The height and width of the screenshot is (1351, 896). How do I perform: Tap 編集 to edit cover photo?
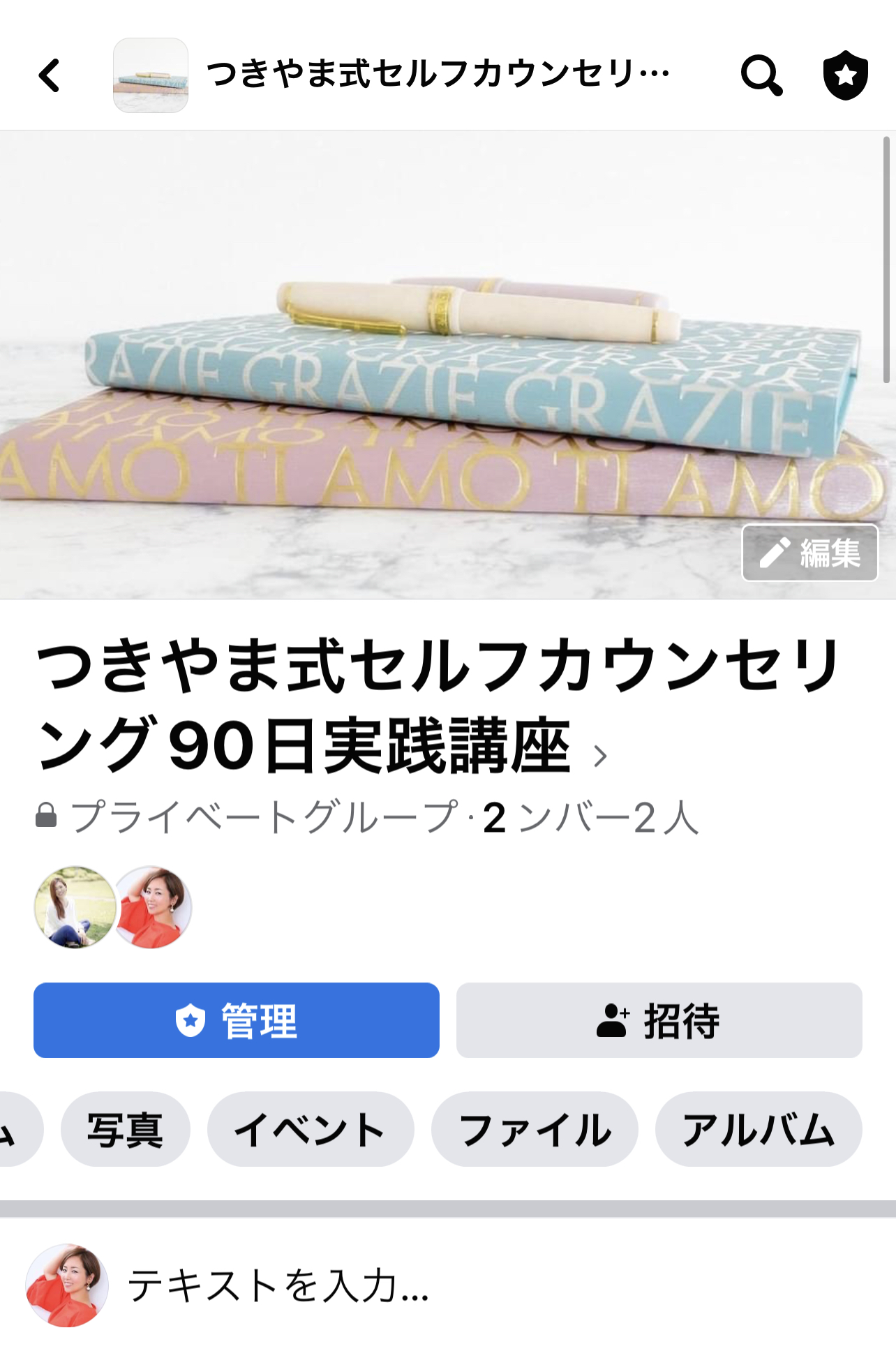809,553
